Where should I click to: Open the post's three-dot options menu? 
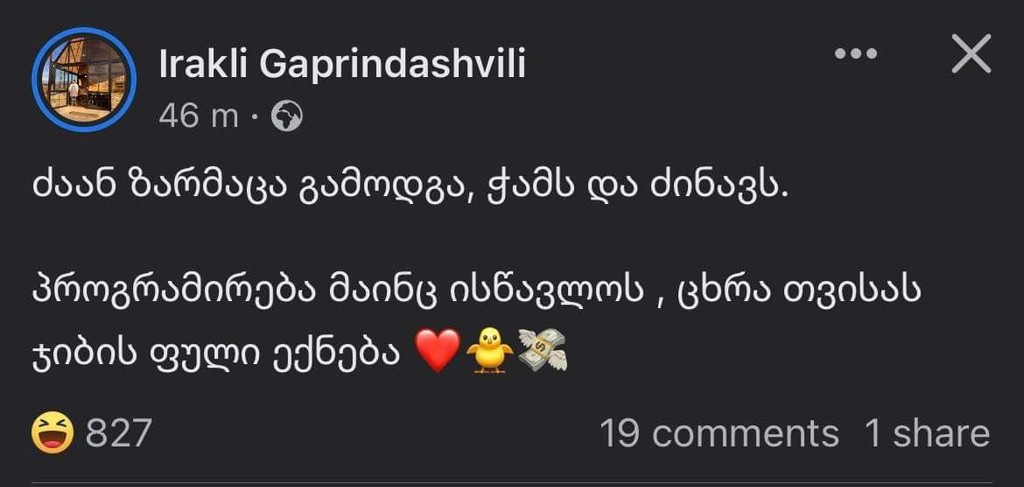[x=855, y=54]
